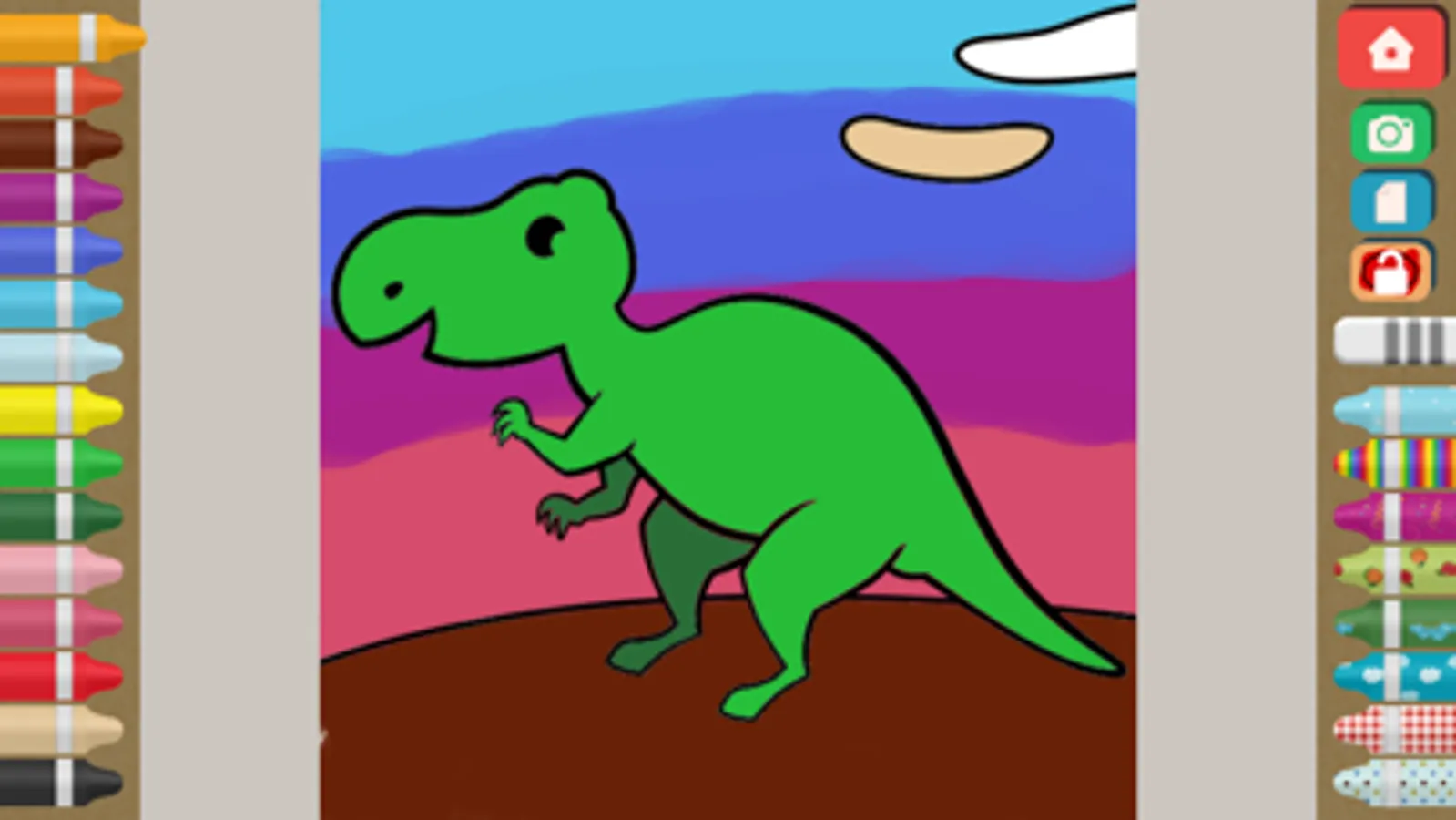Choose the sky blue crayon
Viewport: 1456px width, 820px height.
[59, 303]
